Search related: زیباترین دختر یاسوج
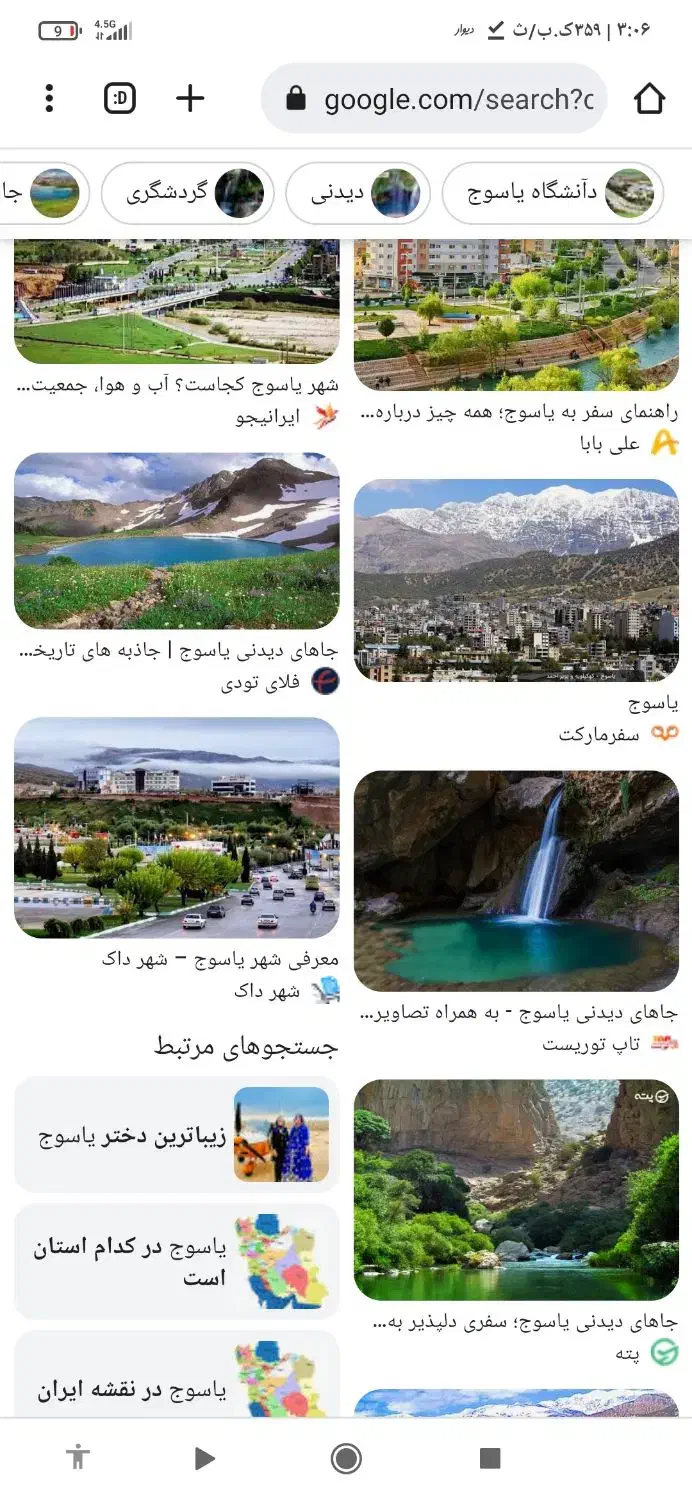The height and width of the screenshot is (1500, 692). [x=177, y=1135]
